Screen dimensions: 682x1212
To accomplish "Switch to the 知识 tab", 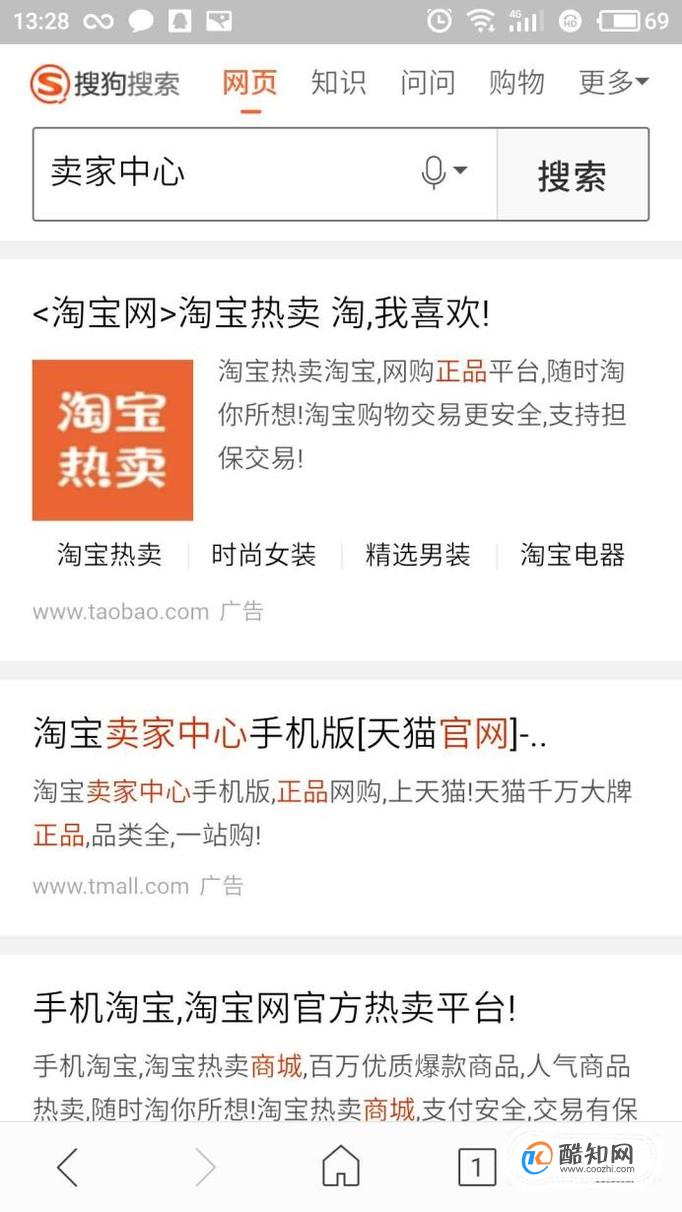I will [x=338, y=82].
